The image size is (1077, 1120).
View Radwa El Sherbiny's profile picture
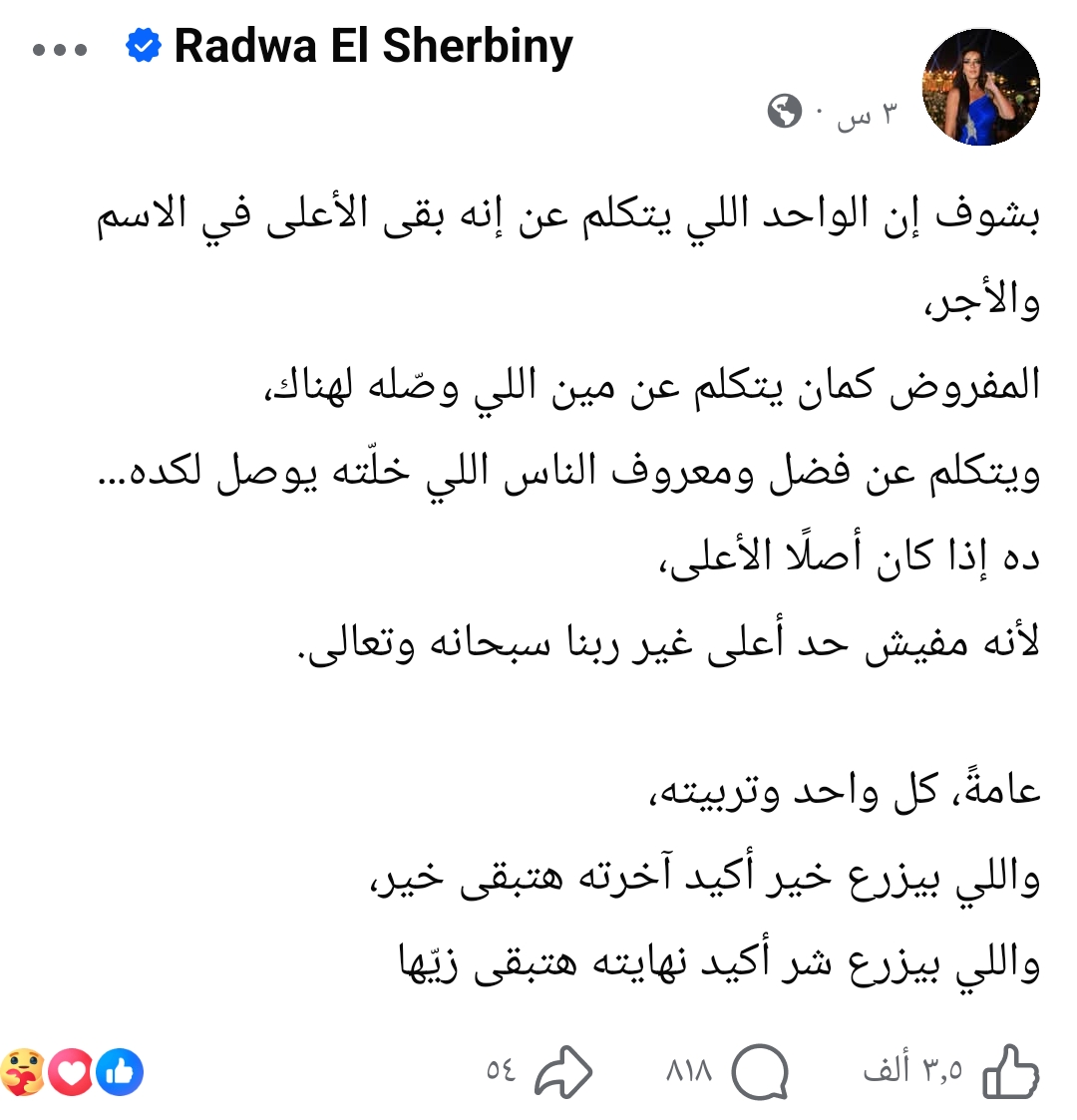tap(981, 87)
